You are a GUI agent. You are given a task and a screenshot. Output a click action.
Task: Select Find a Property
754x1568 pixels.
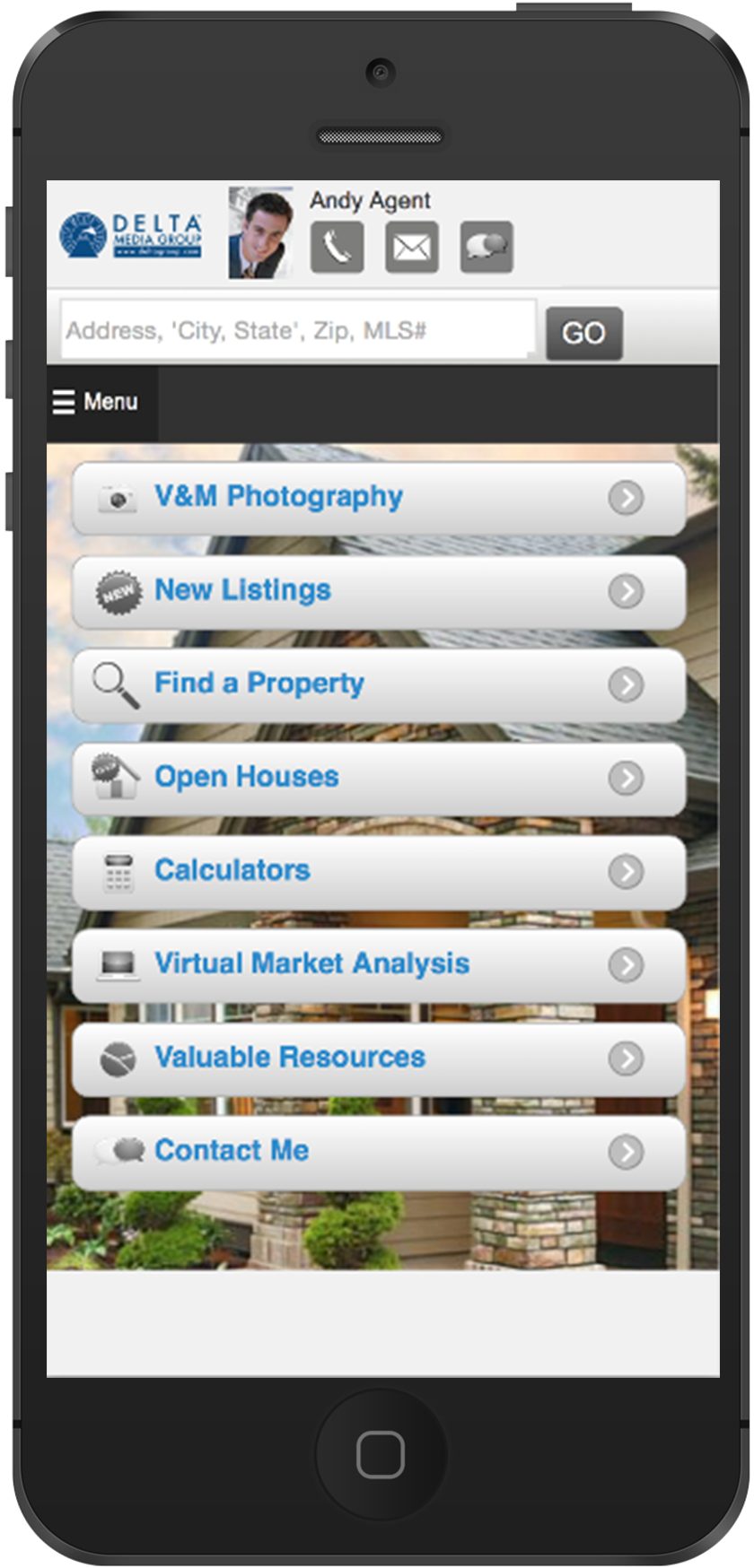379,684
